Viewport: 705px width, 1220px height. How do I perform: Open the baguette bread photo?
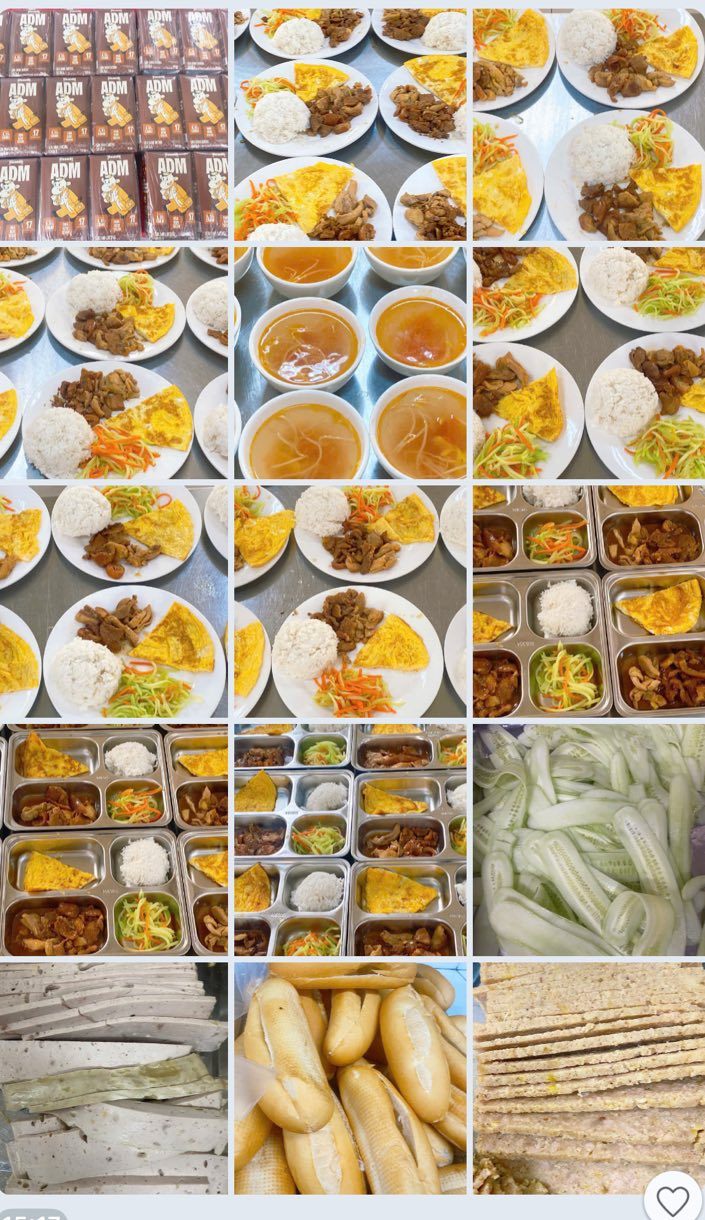click(x=350, y=1078)
